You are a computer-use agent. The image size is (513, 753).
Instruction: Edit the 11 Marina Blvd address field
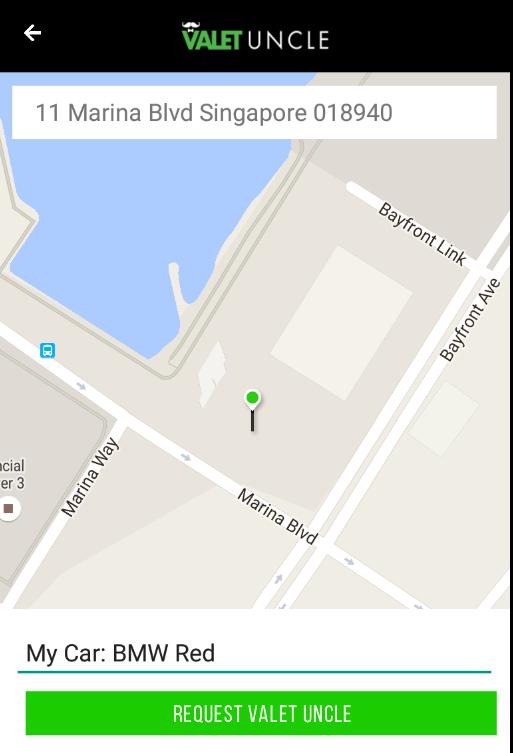(x=254, y=113)
